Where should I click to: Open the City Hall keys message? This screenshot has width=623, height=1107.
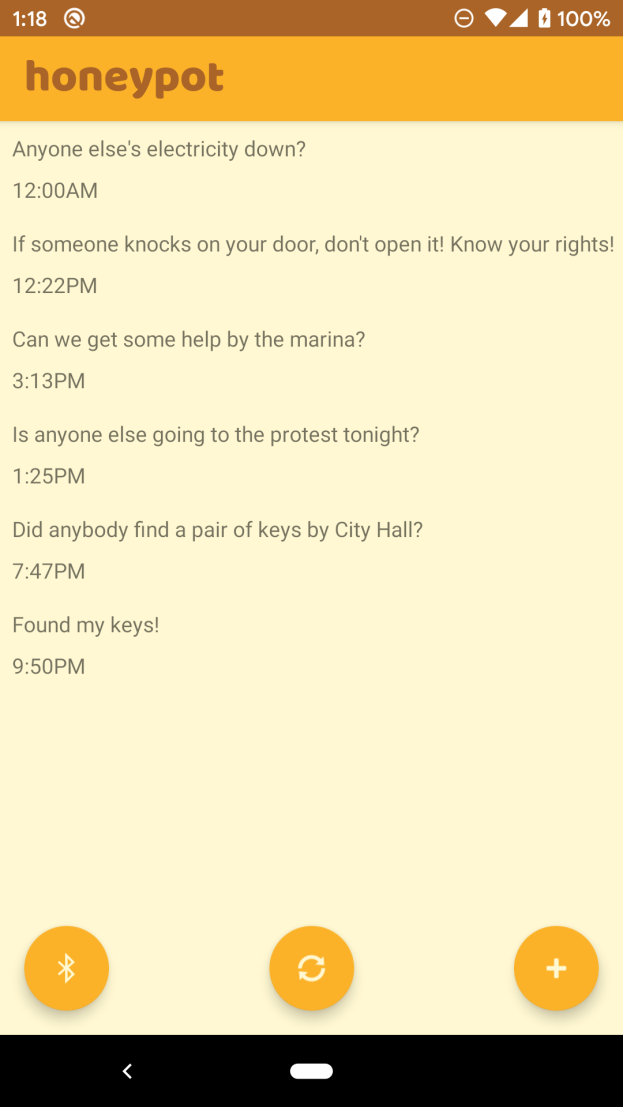coord(218,530)
